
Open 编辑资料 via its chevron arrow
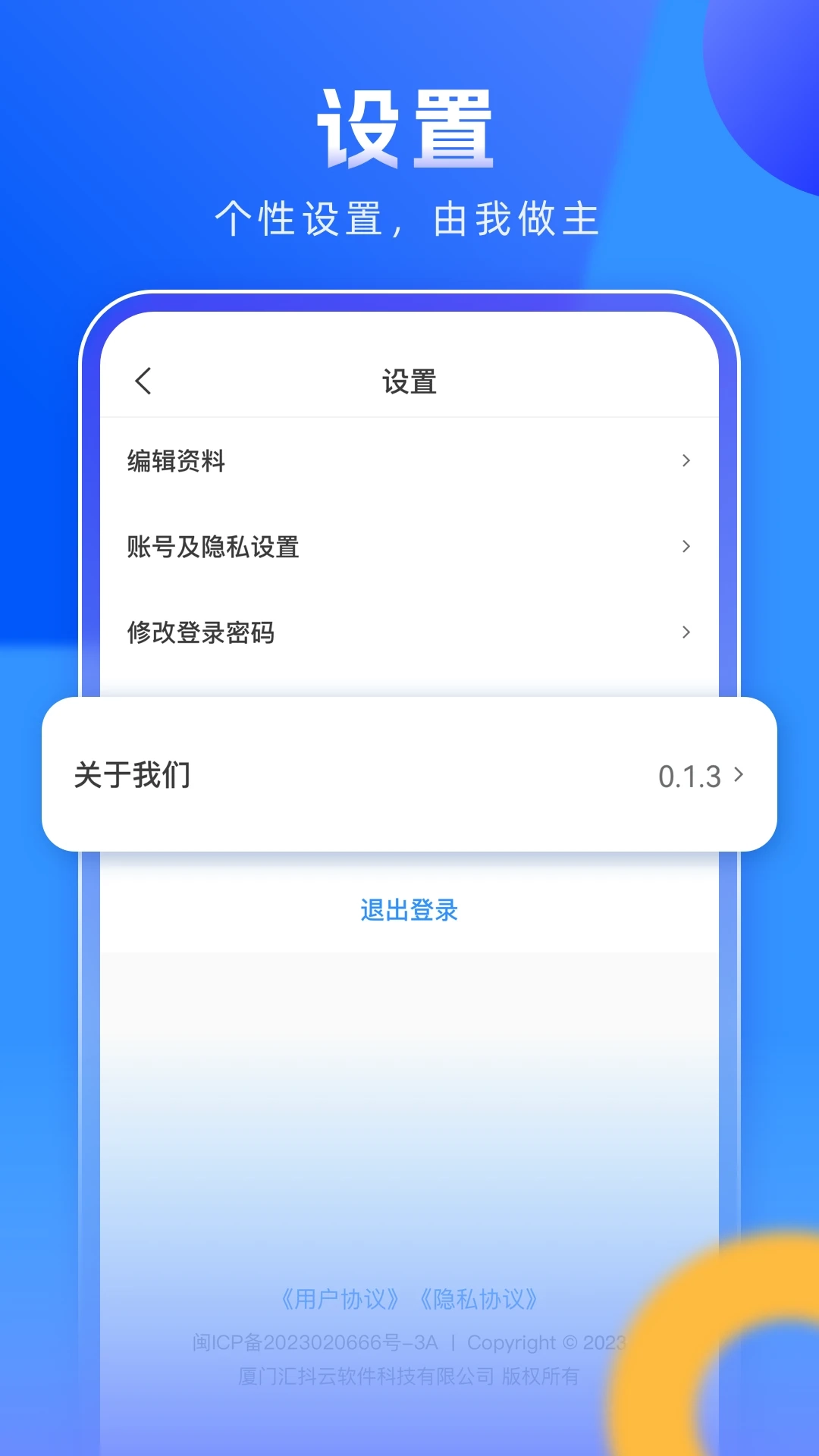pos(687,460)
